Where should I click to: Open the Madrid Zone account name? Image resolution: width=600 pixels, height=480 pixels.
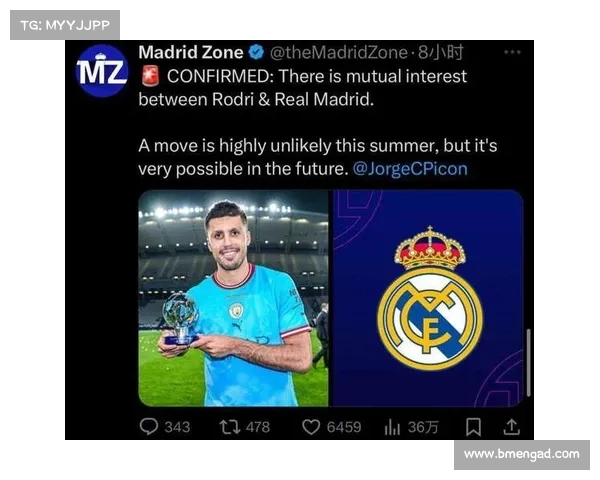[x=190, y=52]
